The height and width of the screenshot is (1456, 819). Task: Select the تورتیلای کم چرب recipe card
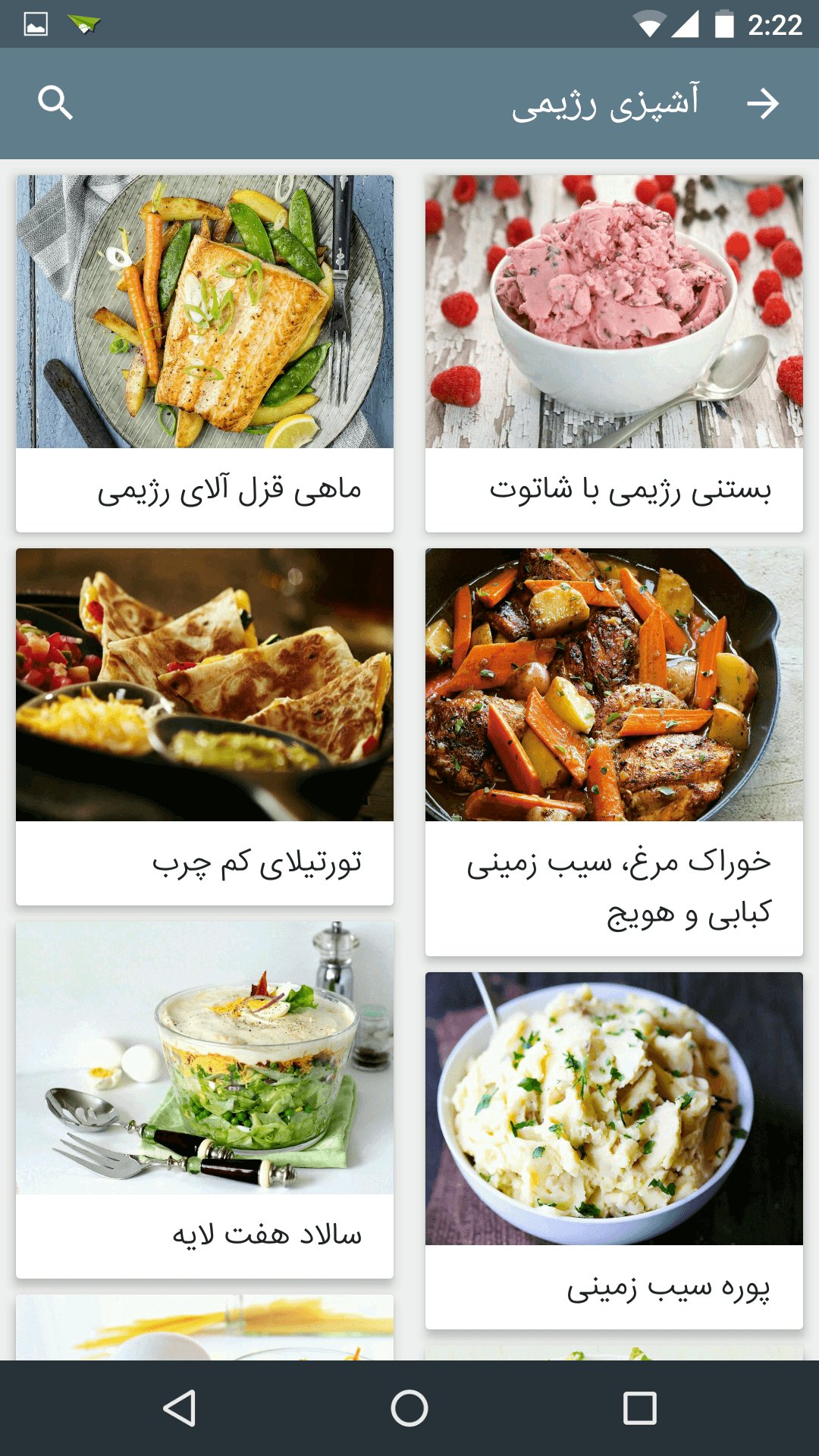point(205,726)
